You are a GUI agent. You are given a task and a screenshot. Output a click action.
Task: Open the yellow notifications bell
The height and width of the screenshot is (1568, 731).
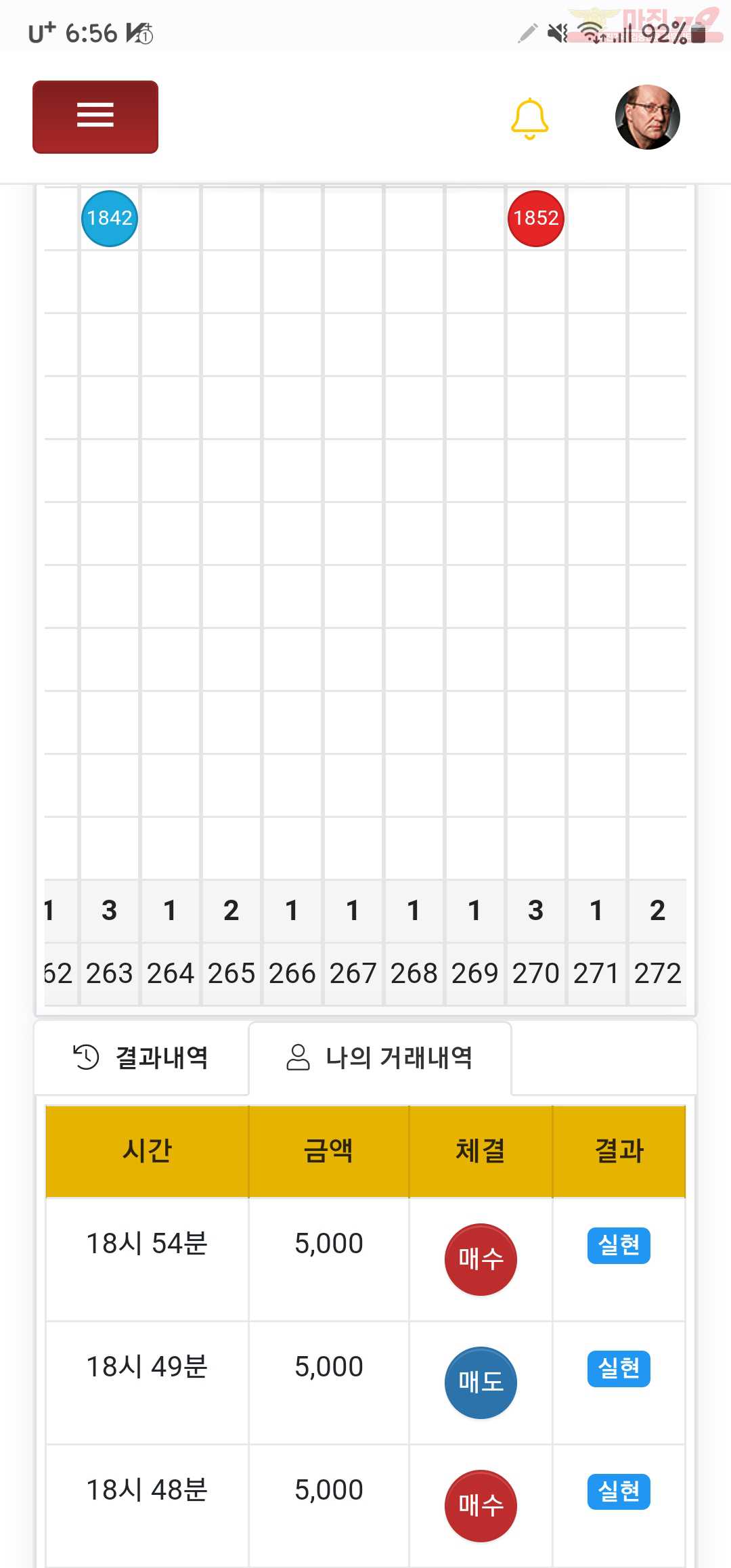(x=529, y=118)
